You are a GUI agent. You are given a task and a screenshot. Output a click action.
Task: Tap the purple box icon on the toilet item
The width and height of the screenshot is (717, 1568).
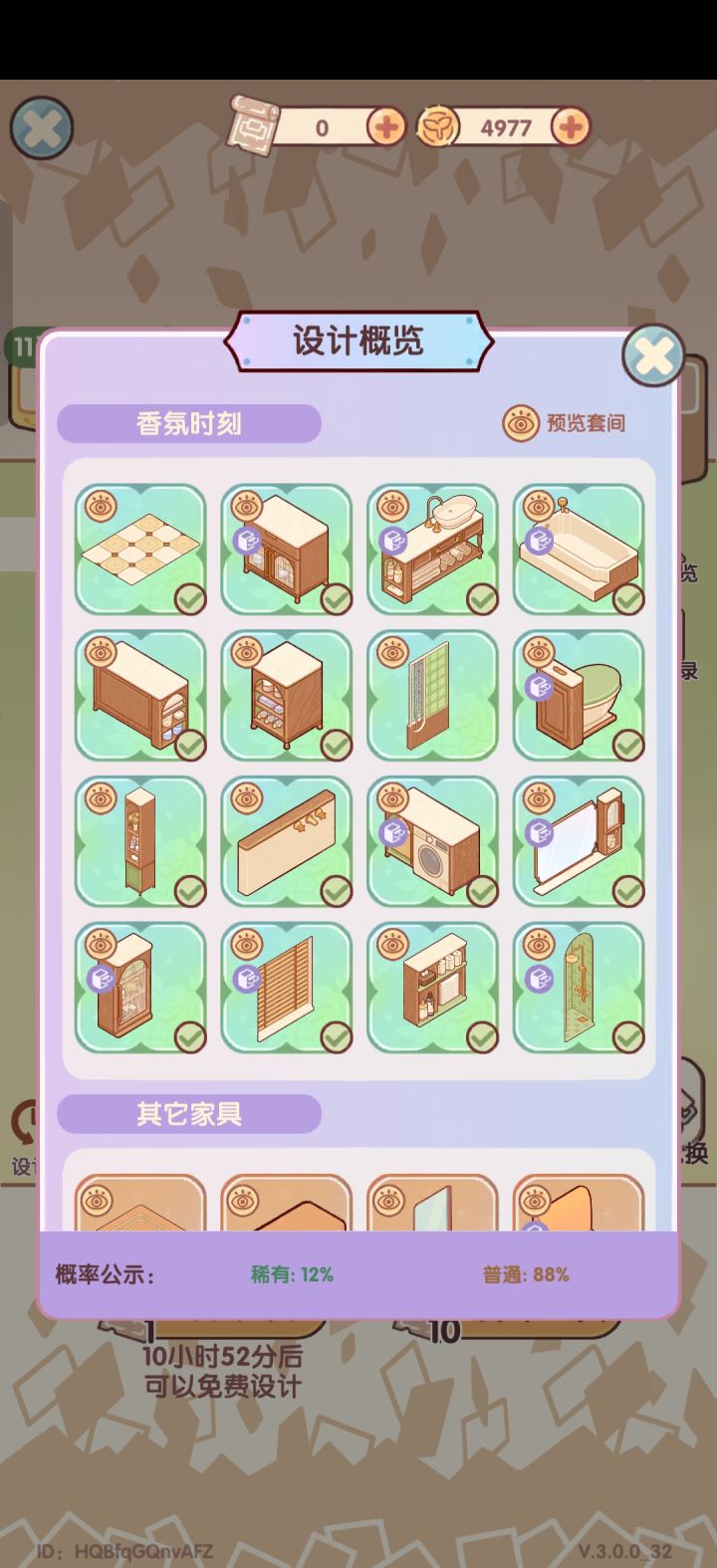538,687
